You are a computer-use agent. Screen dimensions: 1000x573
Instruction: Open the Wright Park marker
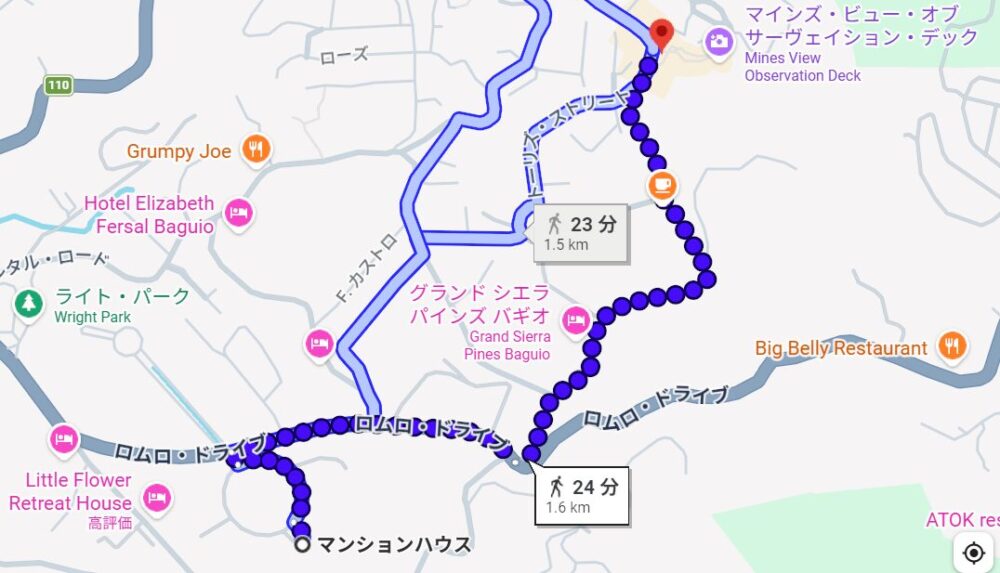point(29,302)
